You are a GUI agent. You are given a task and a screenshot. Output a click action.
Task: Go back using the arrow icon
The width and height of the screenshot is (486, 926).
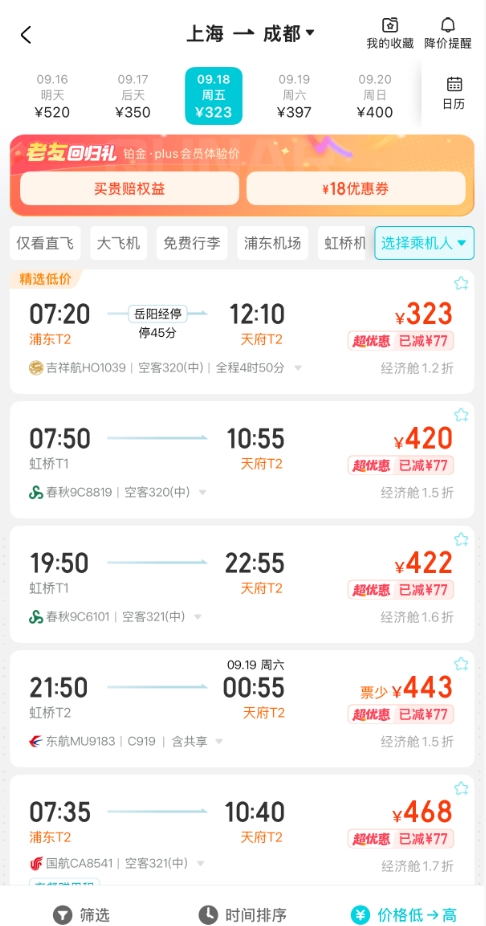click(26, 35)
